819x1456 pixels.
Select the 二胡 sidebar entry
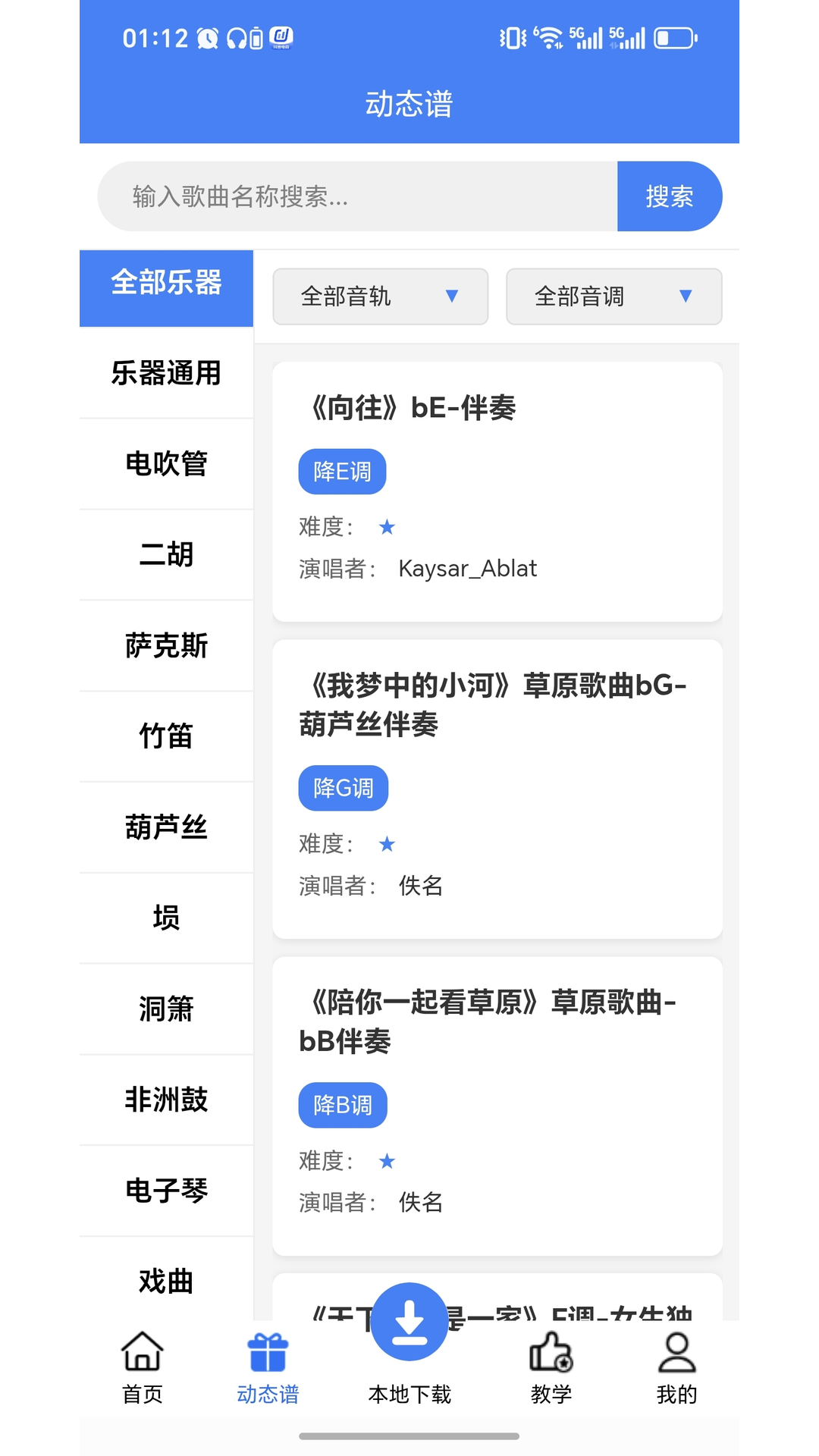click(167, 554)
